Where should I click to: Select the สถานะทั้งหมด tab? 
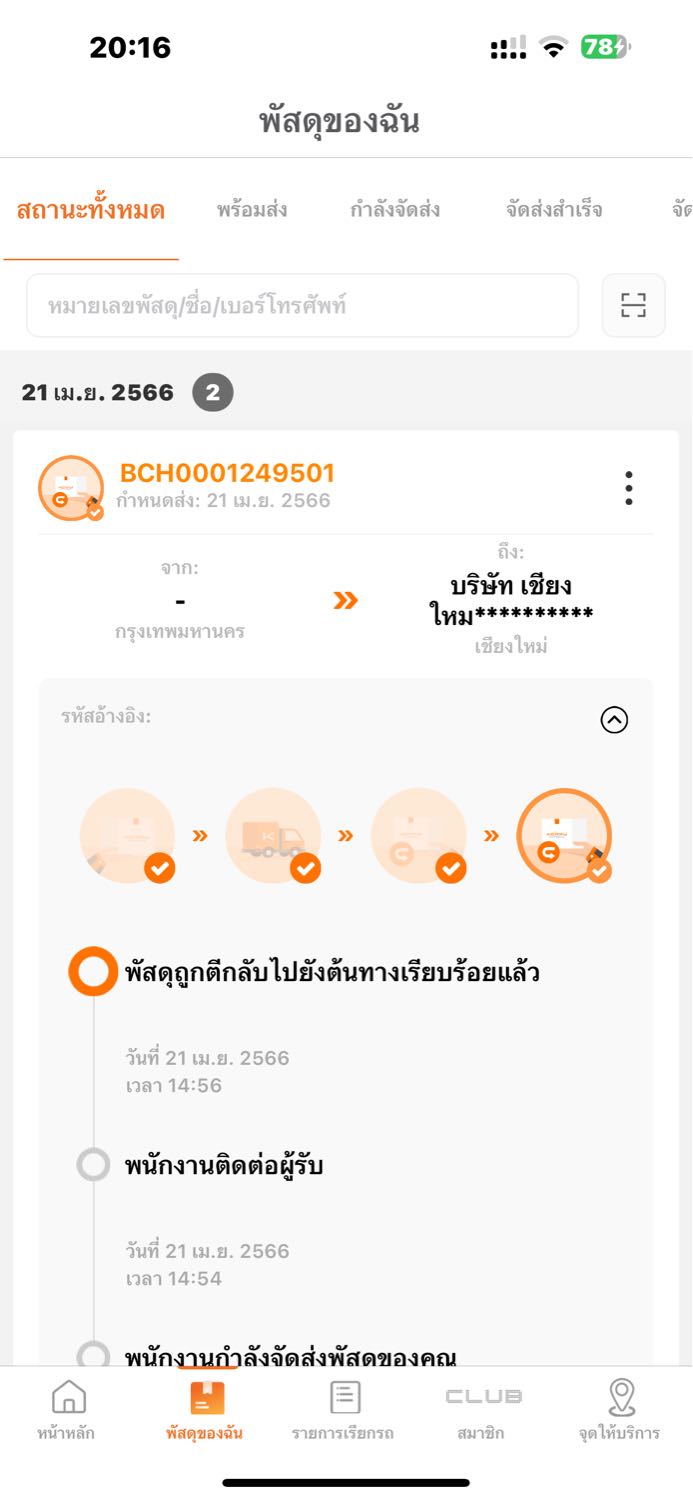(x=91, y=211)
